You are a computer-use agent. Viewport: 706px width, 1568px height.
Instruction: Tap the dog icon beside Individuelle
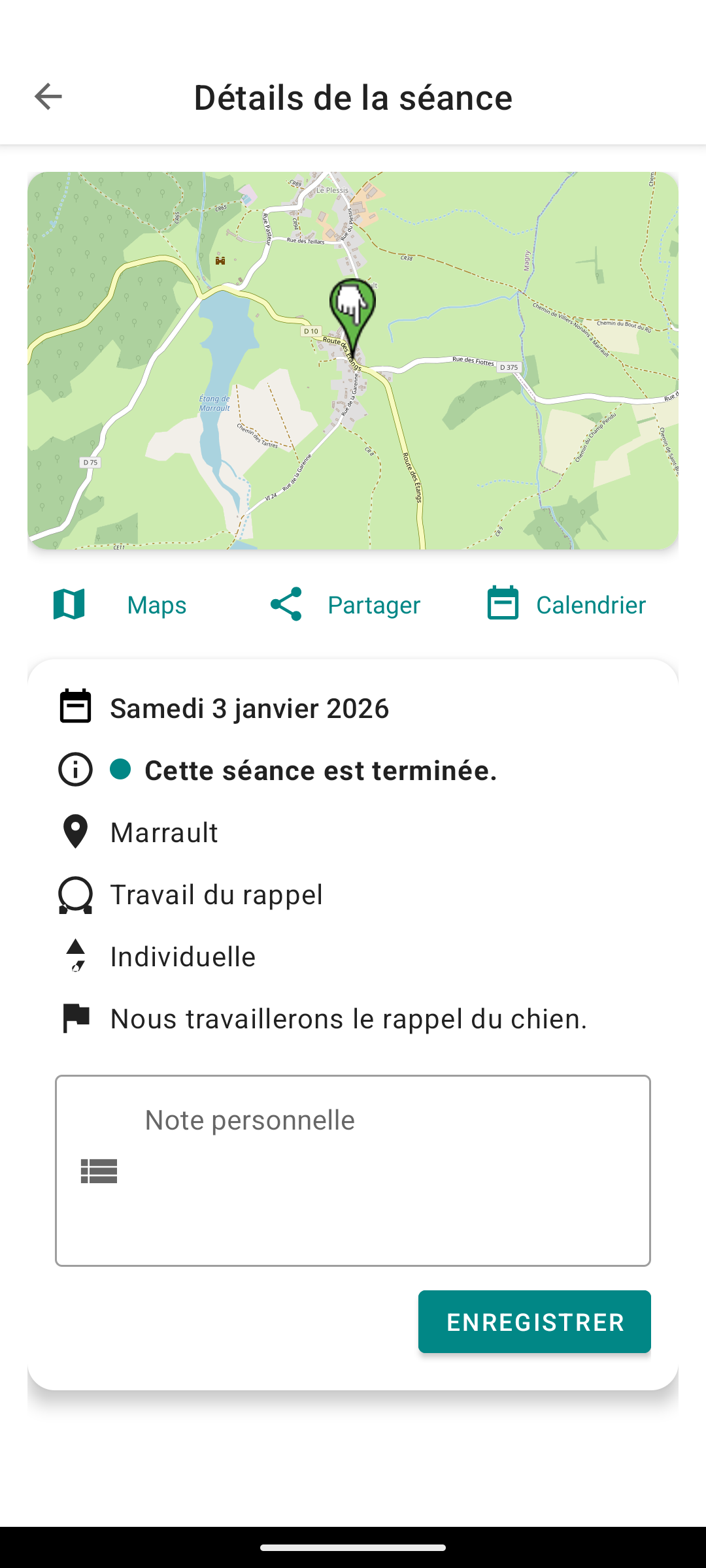coord(74,955)
